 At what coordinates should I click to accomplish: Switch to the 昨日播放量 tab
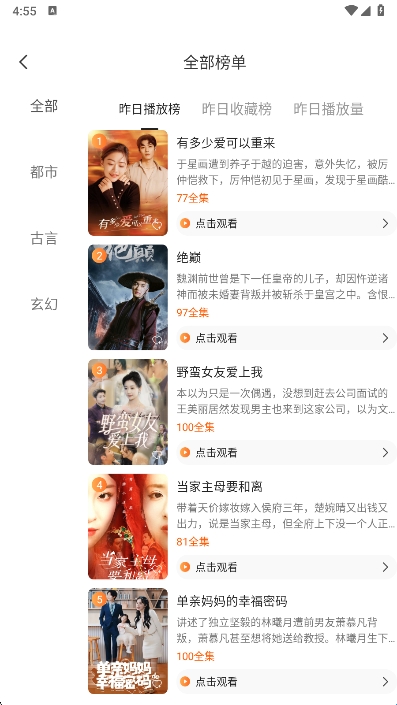[x=328, y=109]
